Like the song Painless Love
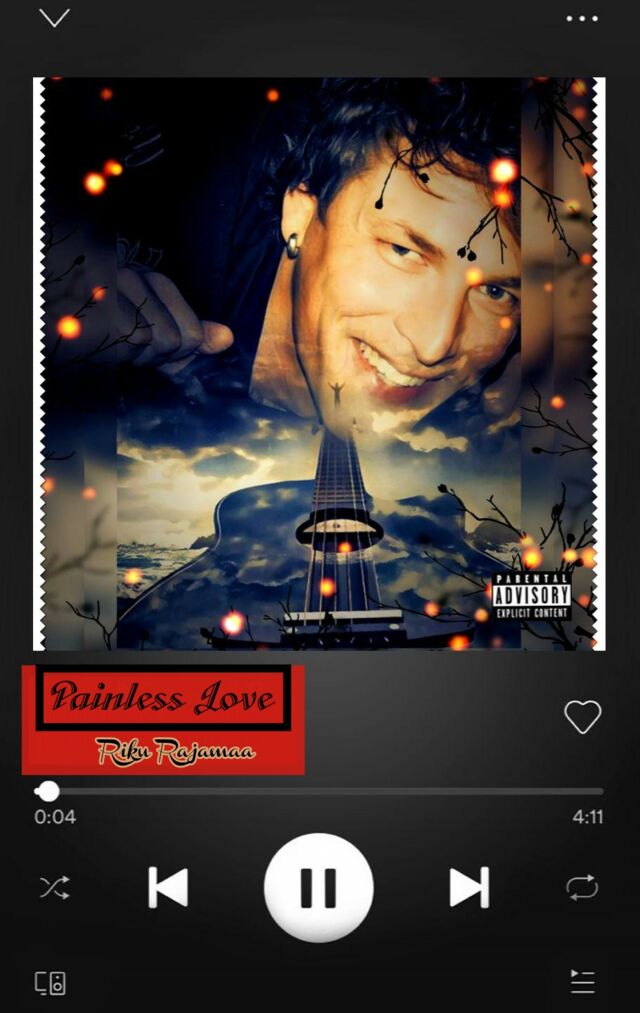This screenshot has height=1013, width=640. [582, 716]
